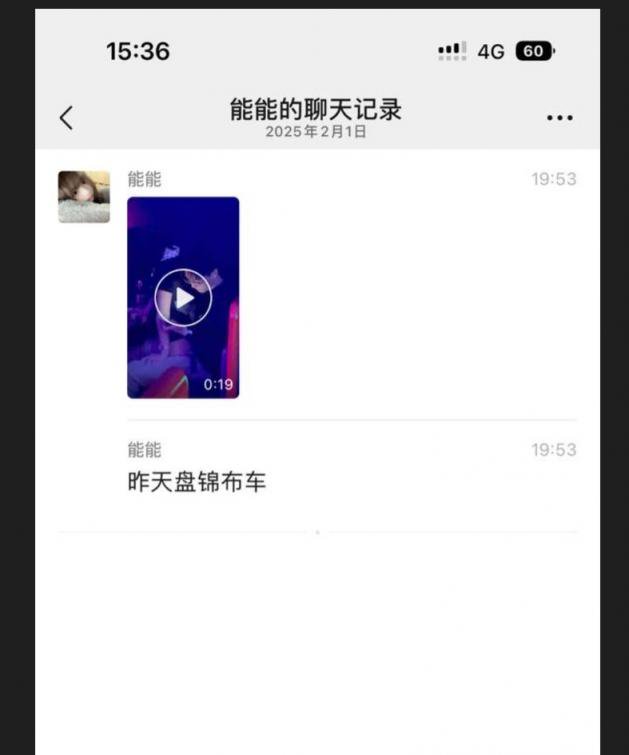
Task: Play the 0:19 video from 能能
Action: (183, 298)
